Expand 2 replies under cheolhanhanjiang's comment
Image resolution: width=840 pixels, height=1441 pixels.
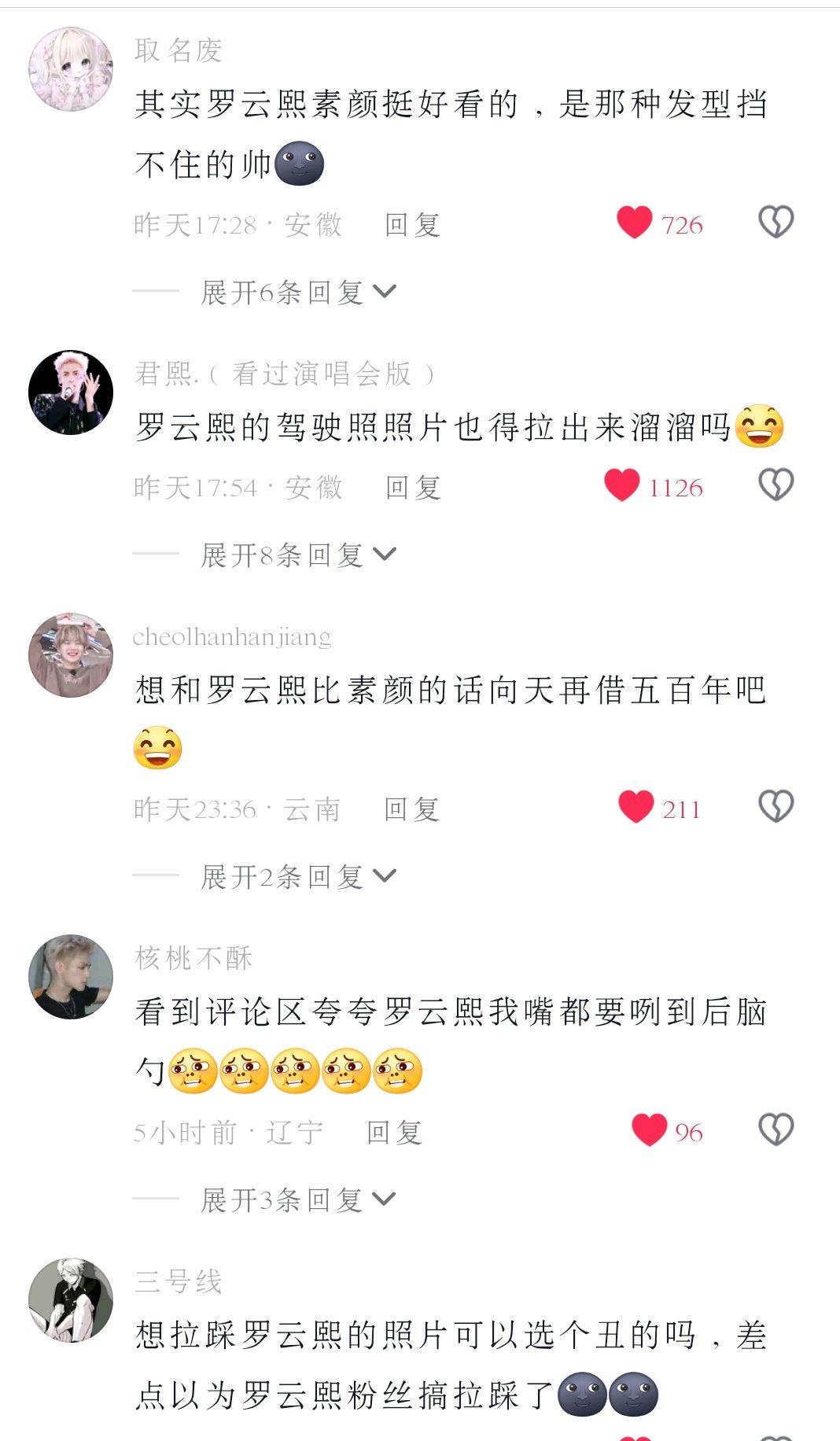(x=297, y=876)
